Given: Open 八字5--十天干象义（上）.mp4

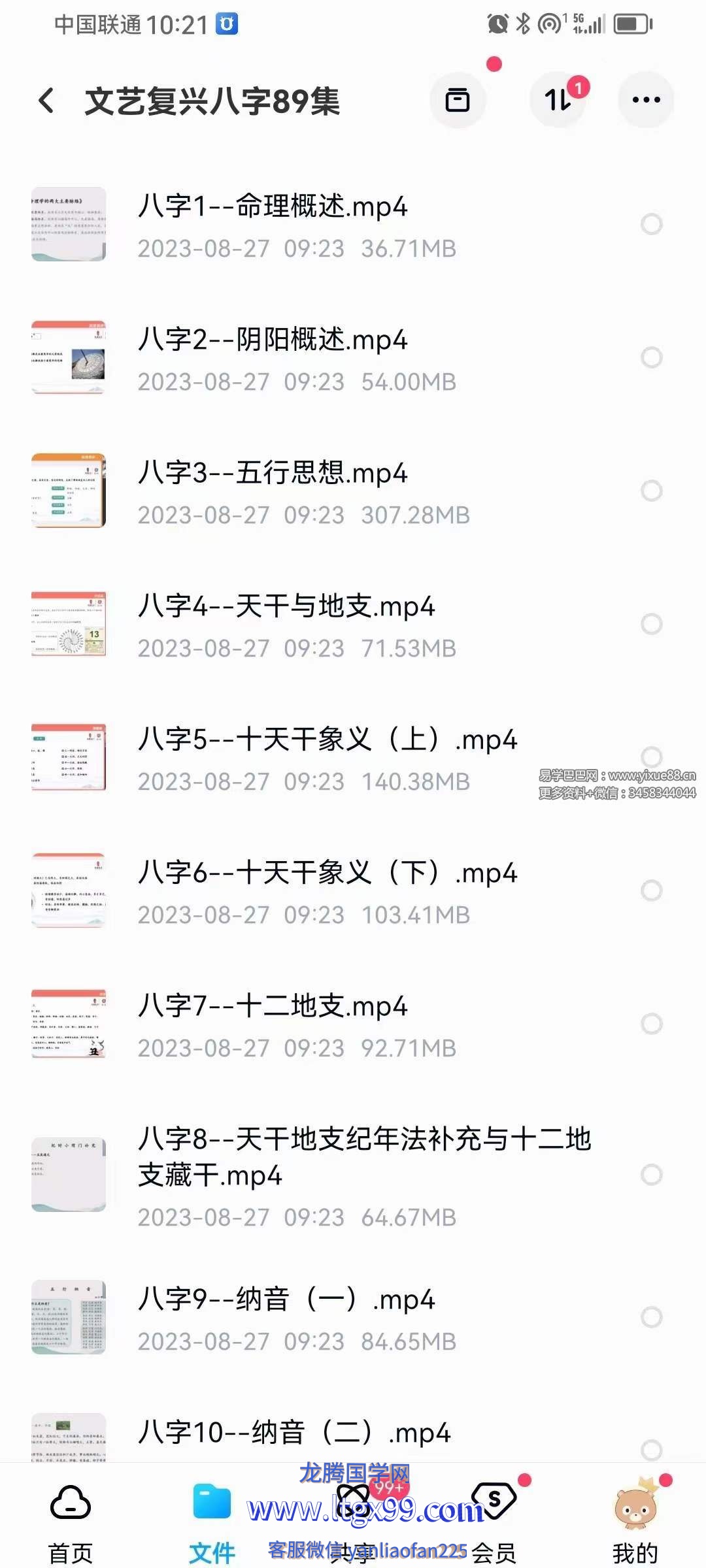Looking at the screenshot, I should click(x=327, y=740).
